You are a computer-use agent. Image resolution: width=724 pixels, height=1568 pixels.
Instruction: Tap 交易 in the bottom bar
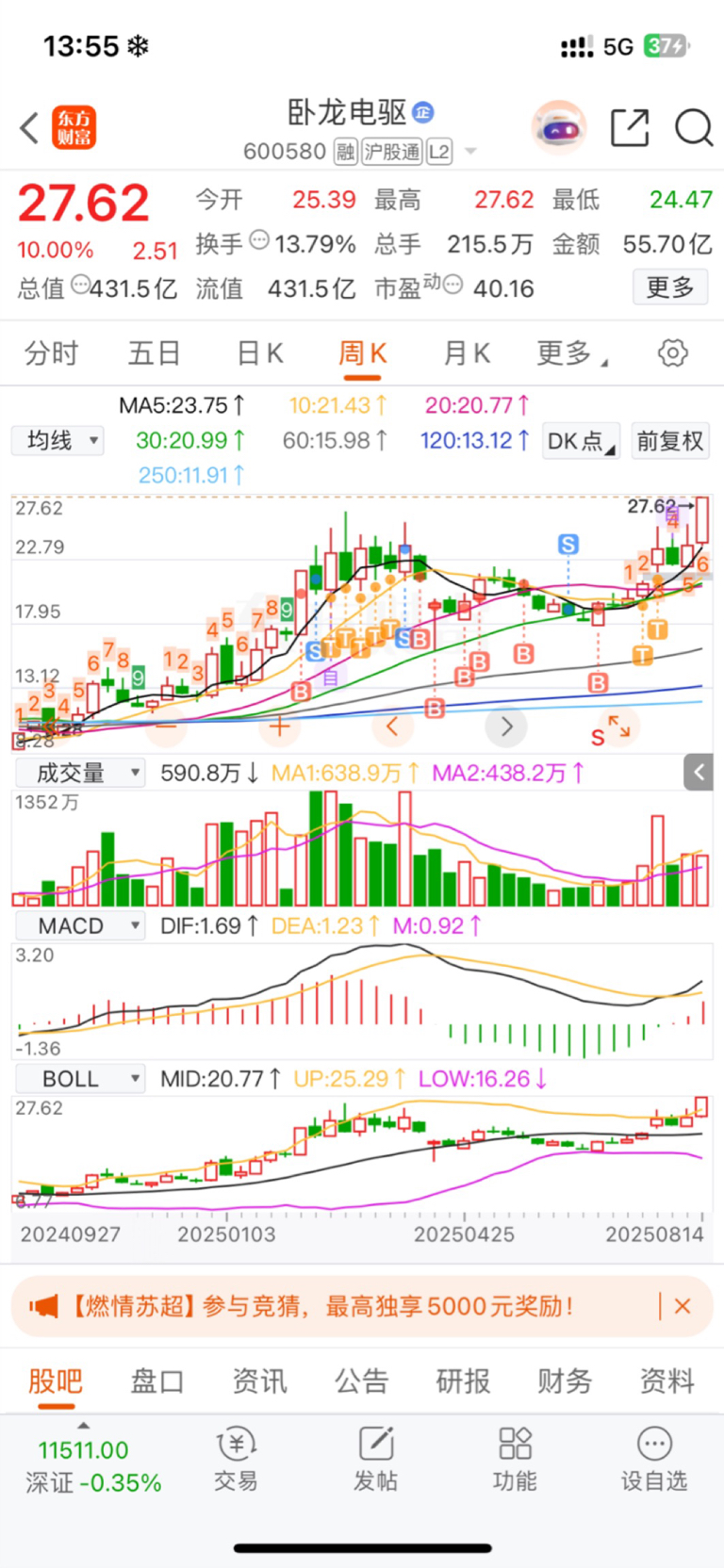click(236, 1460)
